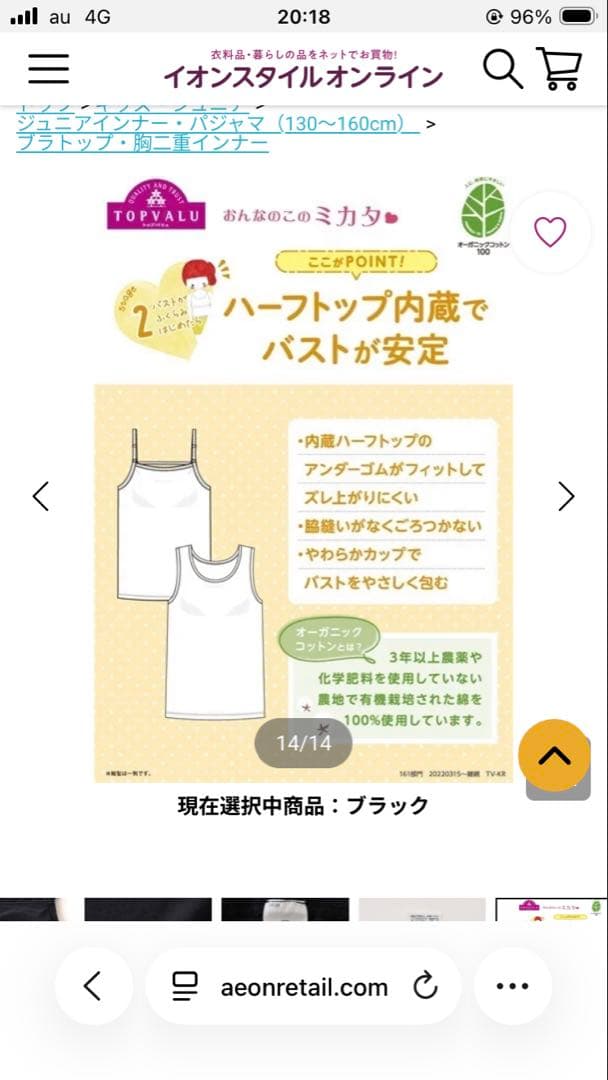Jump to top with orange arrow button
The width and height of the screenshot is (608, 1080).
[554, 756]
